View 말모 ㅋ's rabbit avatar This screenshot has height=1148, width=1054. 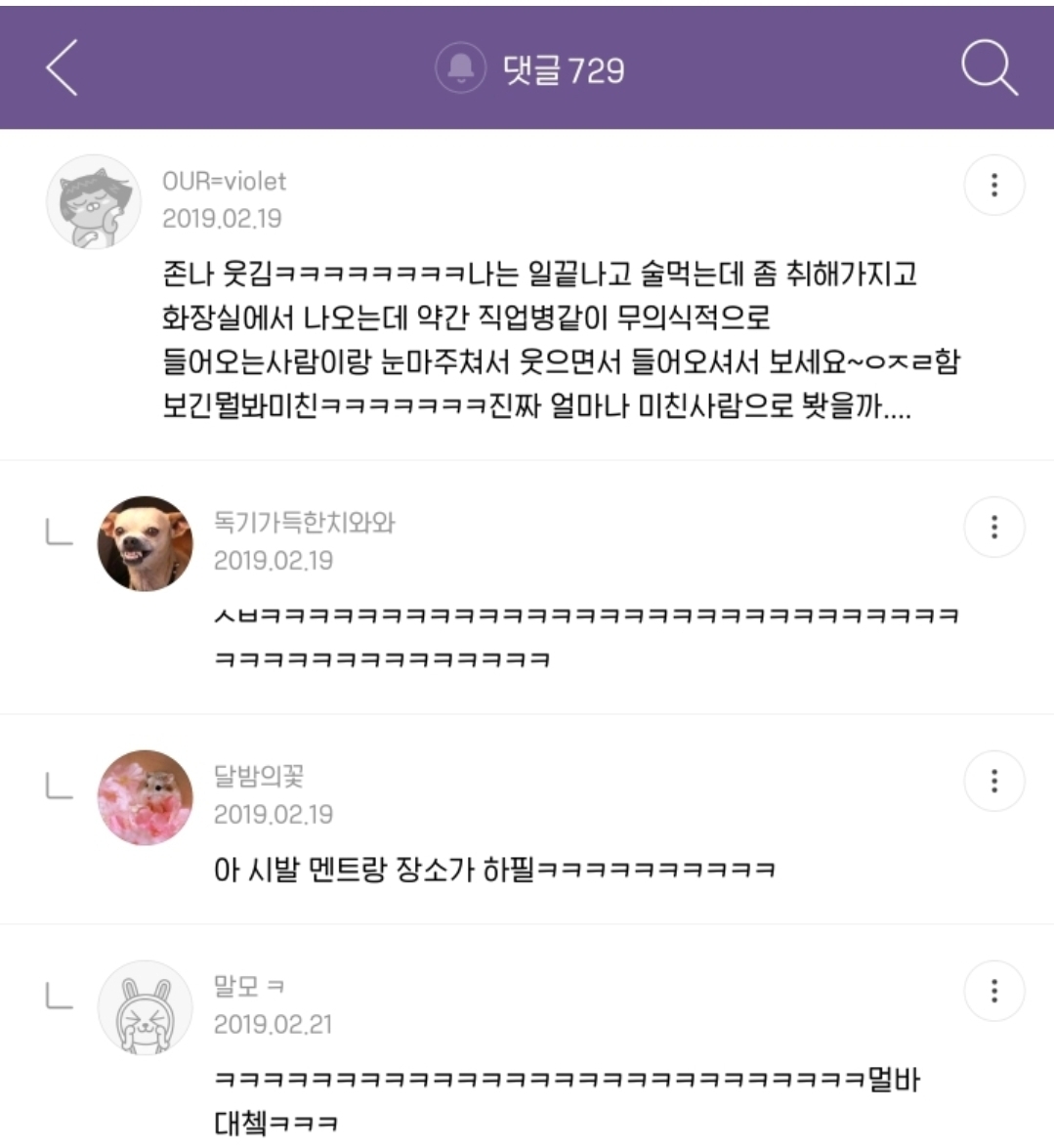(x=146, y=1007)
